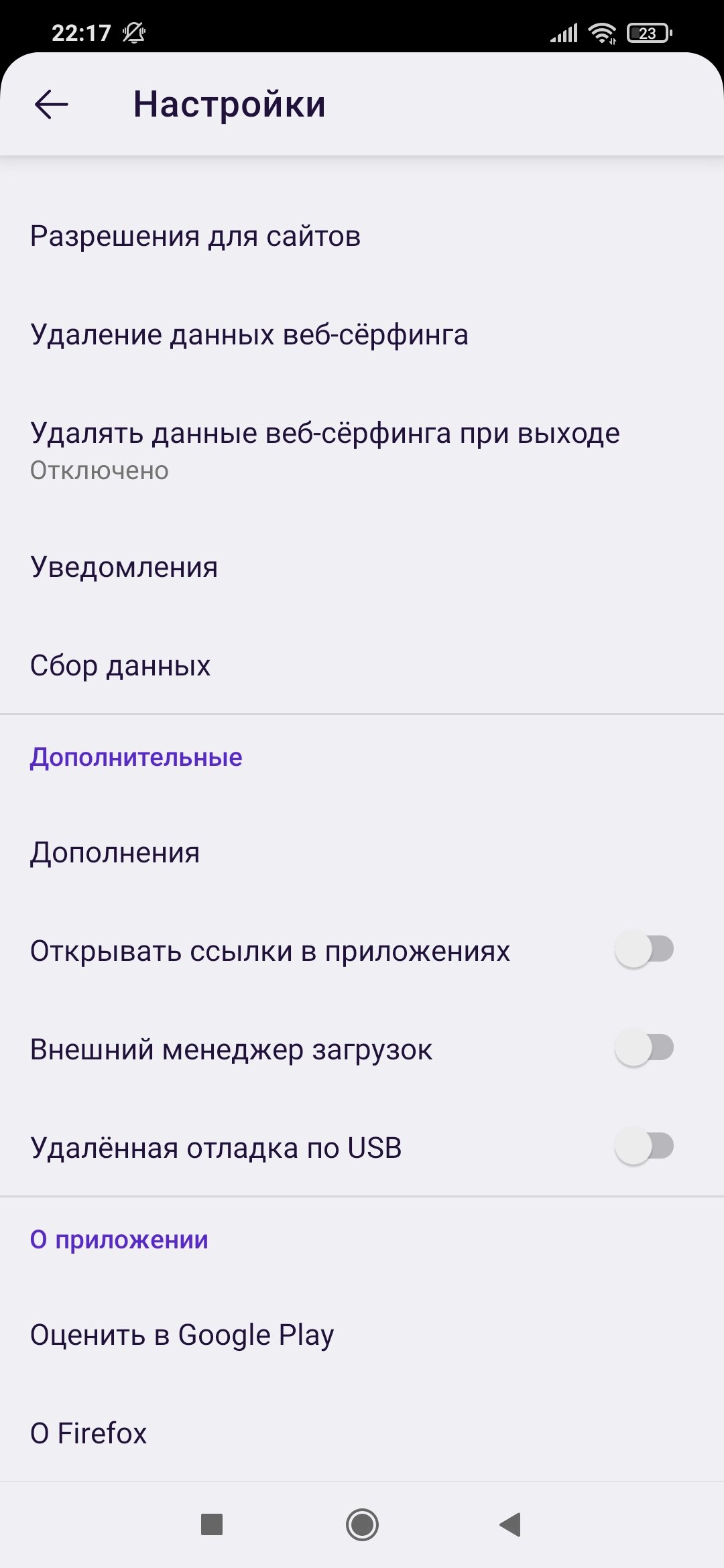
Task: Toggle Удалённая отладка по USB
Action: (x=644, y=1147)
